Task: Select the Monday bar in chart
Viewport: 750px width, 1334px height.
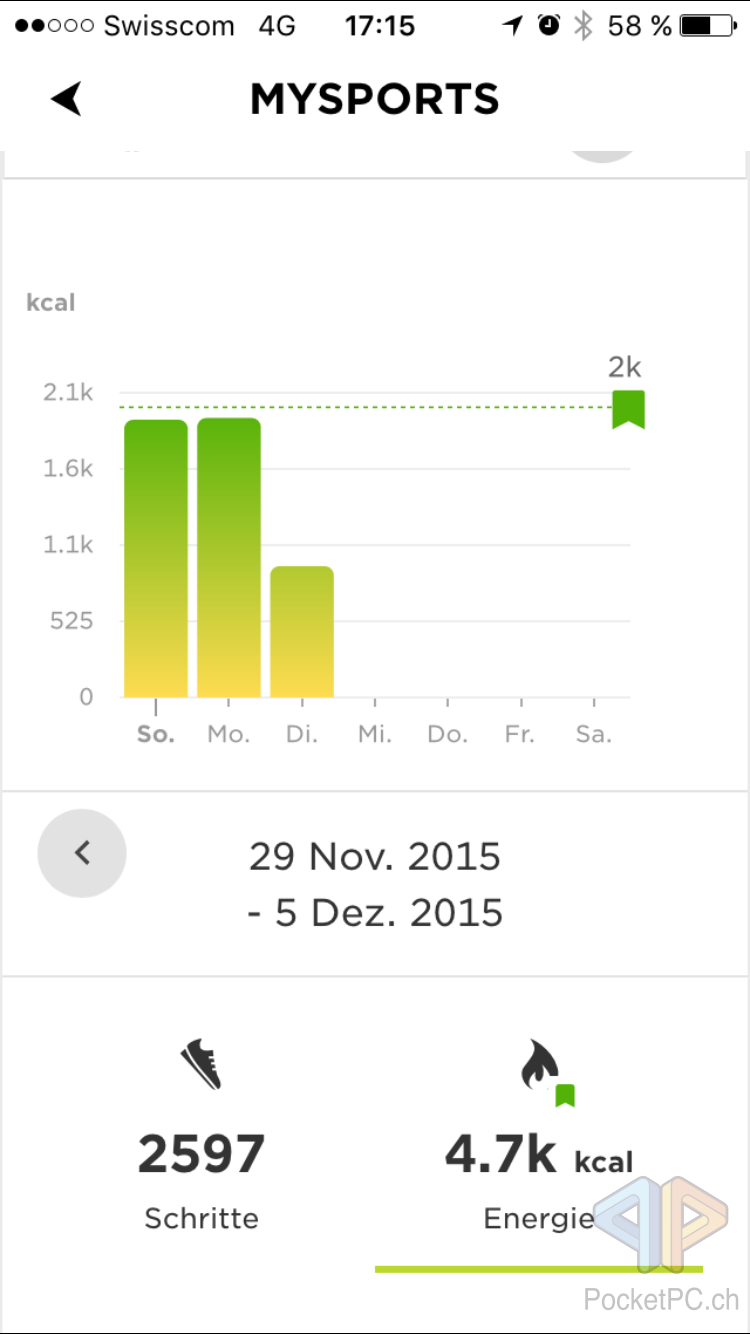Action: point(229,557)
